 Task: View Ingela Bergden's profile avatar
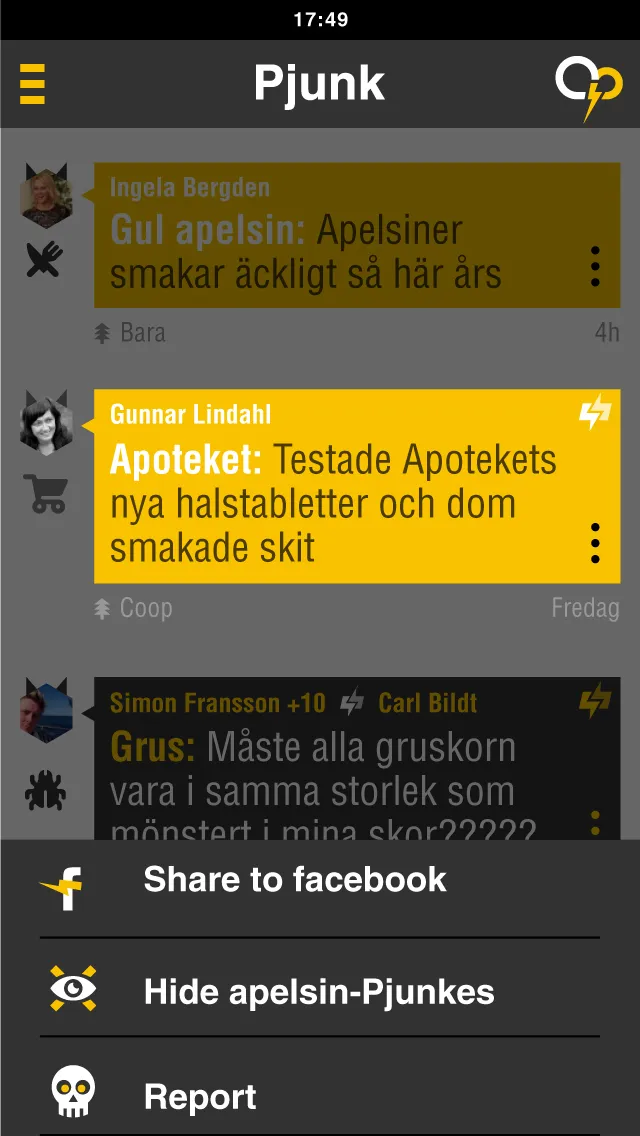click(46, 196)
